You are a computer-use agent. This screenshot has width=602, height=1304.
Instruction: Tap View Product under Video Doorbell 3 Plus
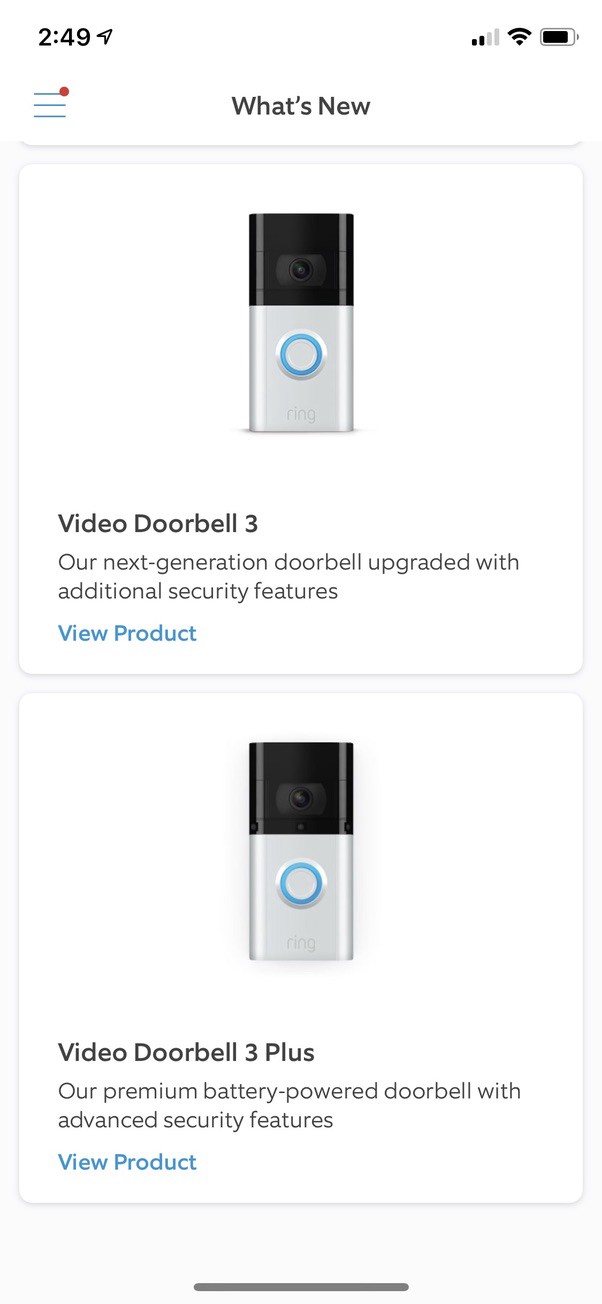(x=127, y=1162)
